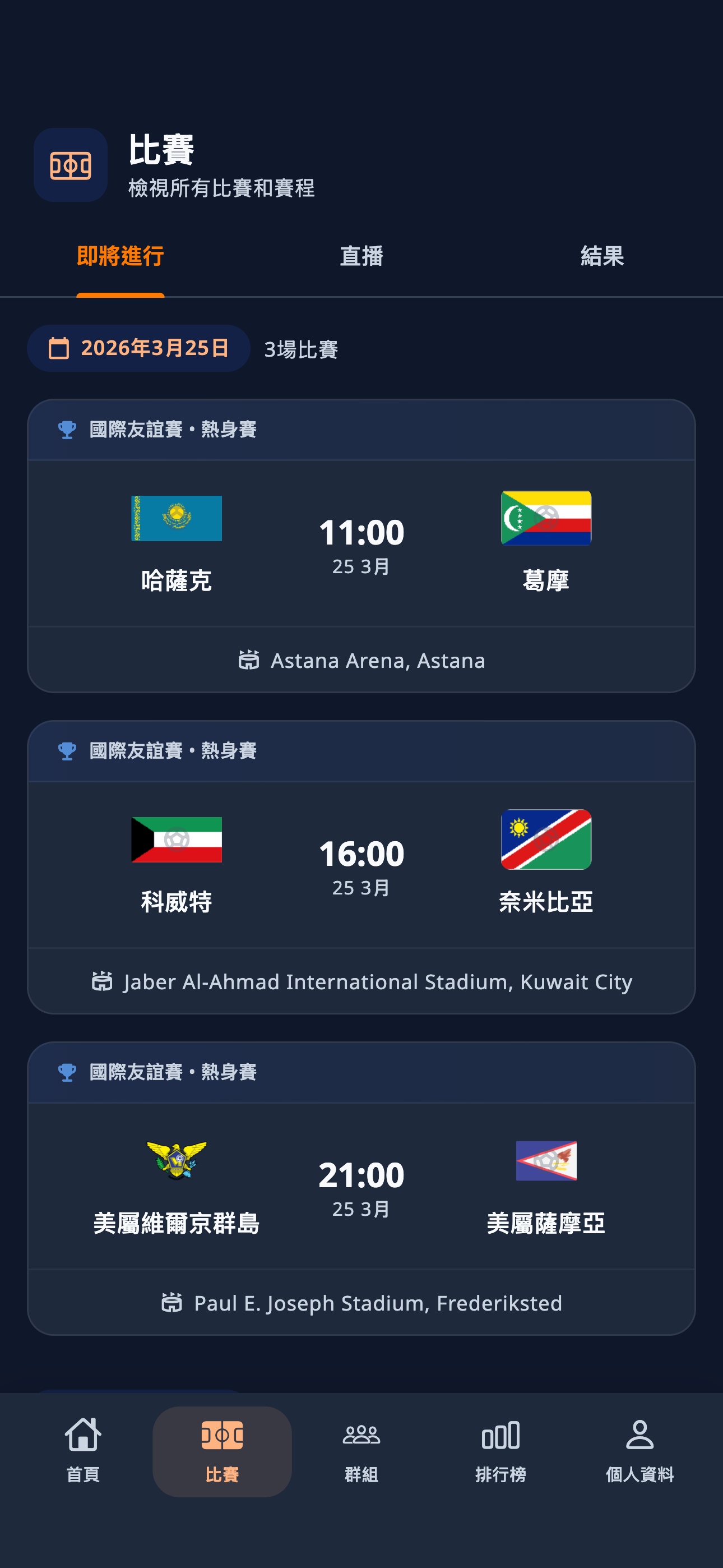Image resolution: width=723 pixels, height=1568 pixels.
Task: Click the trophy icon on the Kuwait match card
Action: pyautogui.click(x=67, y=751)
